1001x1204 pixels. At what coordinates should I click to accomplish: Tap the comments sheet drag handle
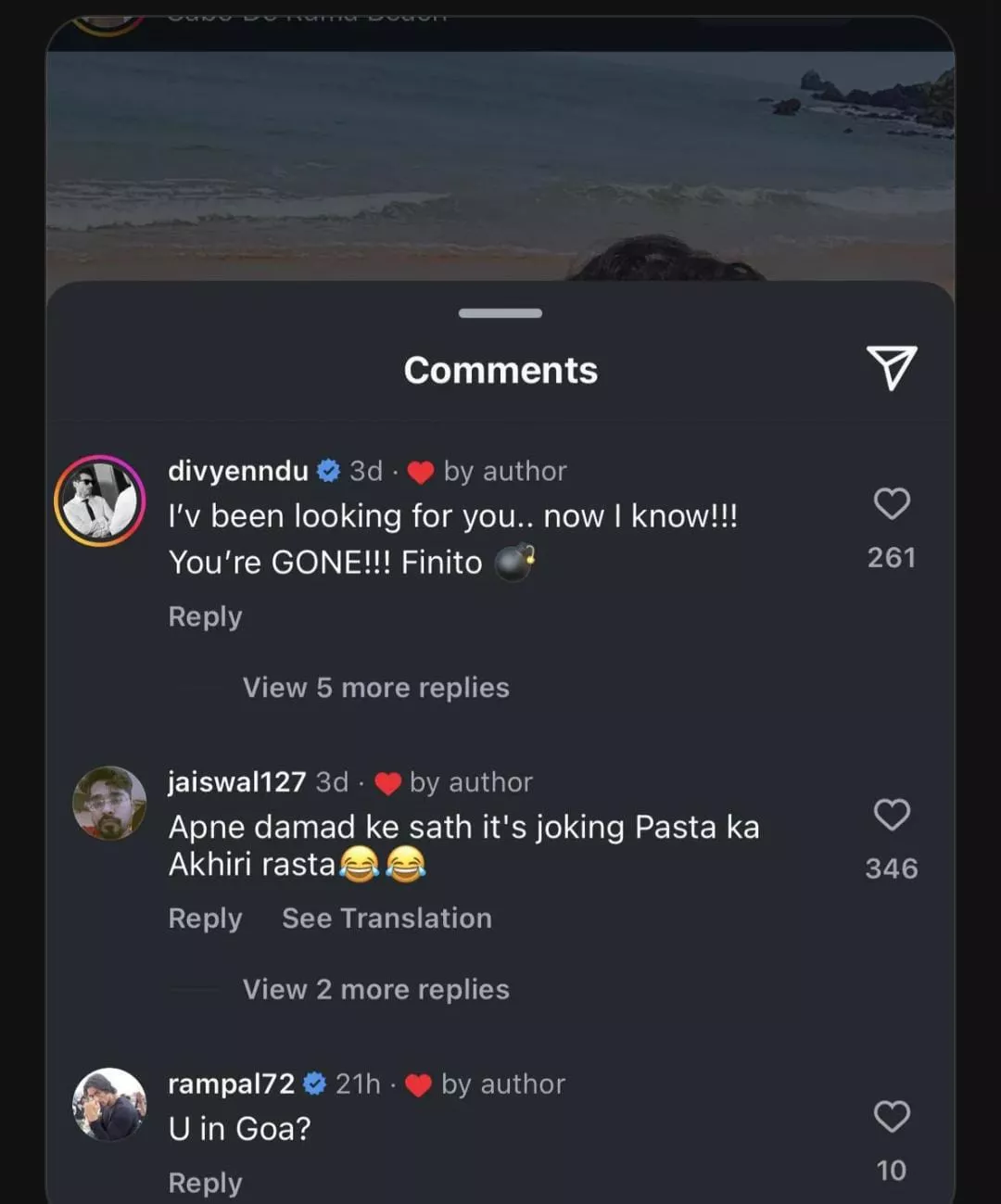click(x=500, y=313)
